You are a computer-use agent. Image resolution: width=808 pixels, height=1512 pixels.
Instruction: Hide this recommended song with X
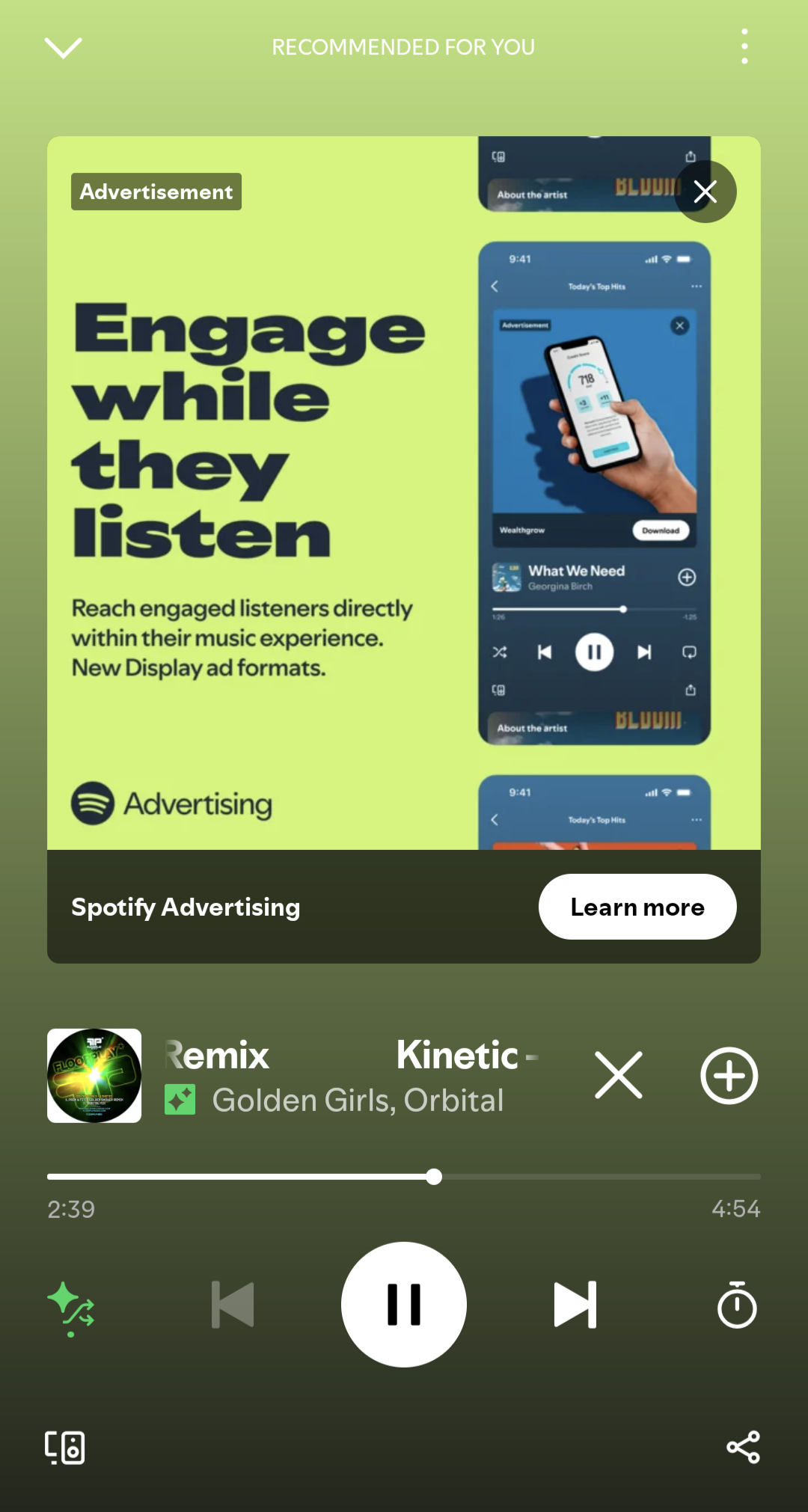(x=619, y=1075)
